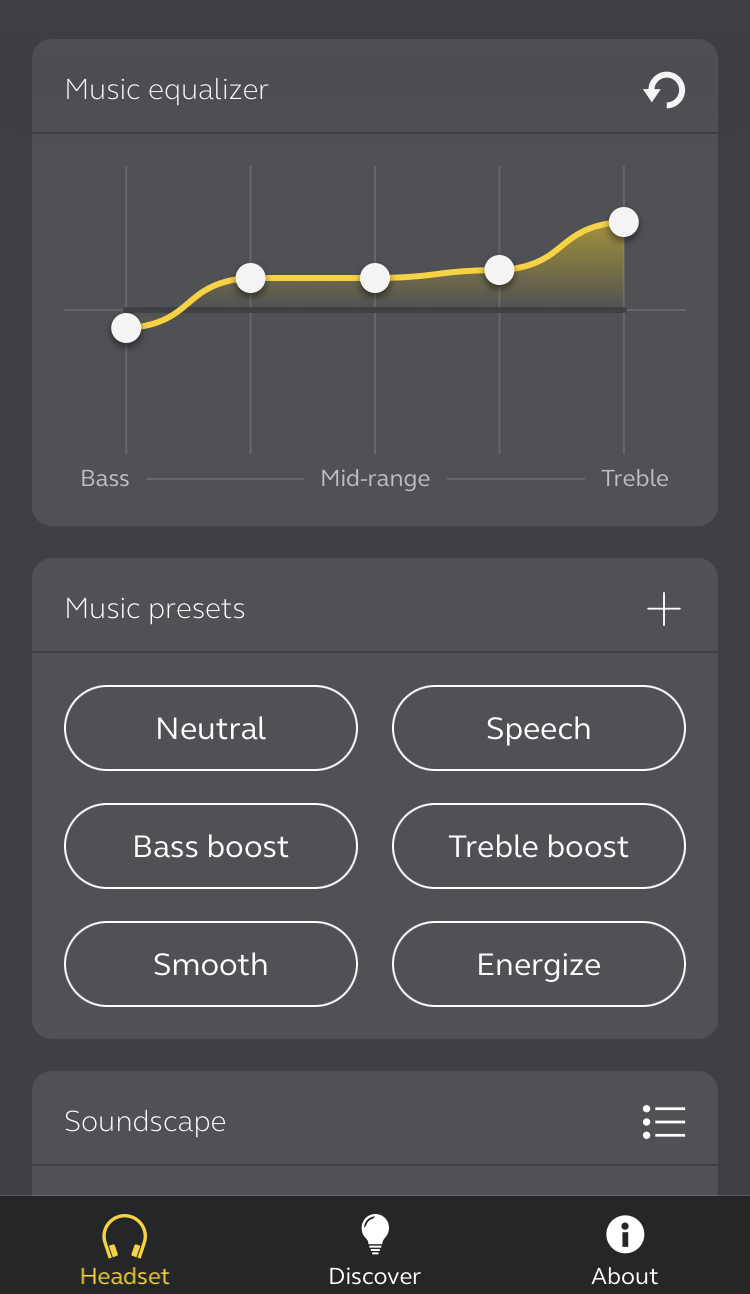Choose the Bass boost preset
The width and height of the screenshot is (750, 1294).
click(211, 846)
